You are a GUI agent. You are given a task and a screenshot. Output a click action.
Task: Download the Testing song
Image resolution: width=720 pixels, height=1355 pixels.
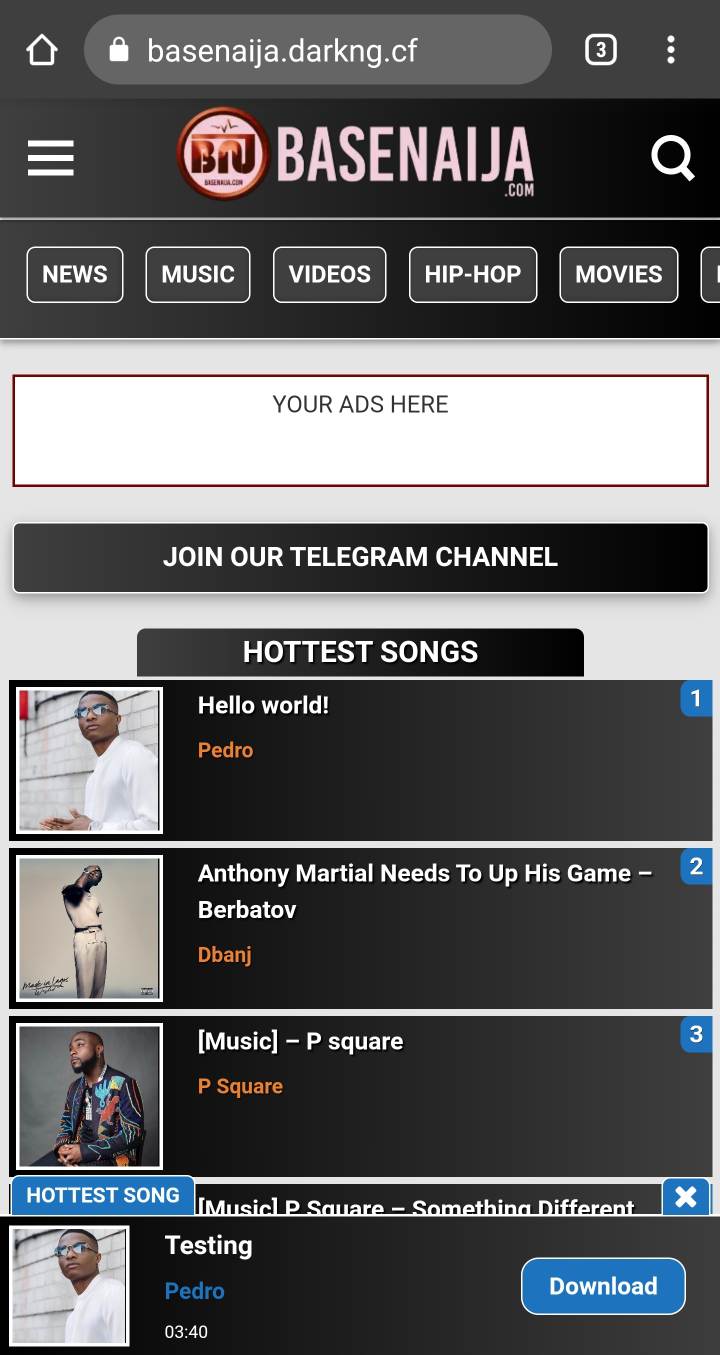(x=603, y=1286)
